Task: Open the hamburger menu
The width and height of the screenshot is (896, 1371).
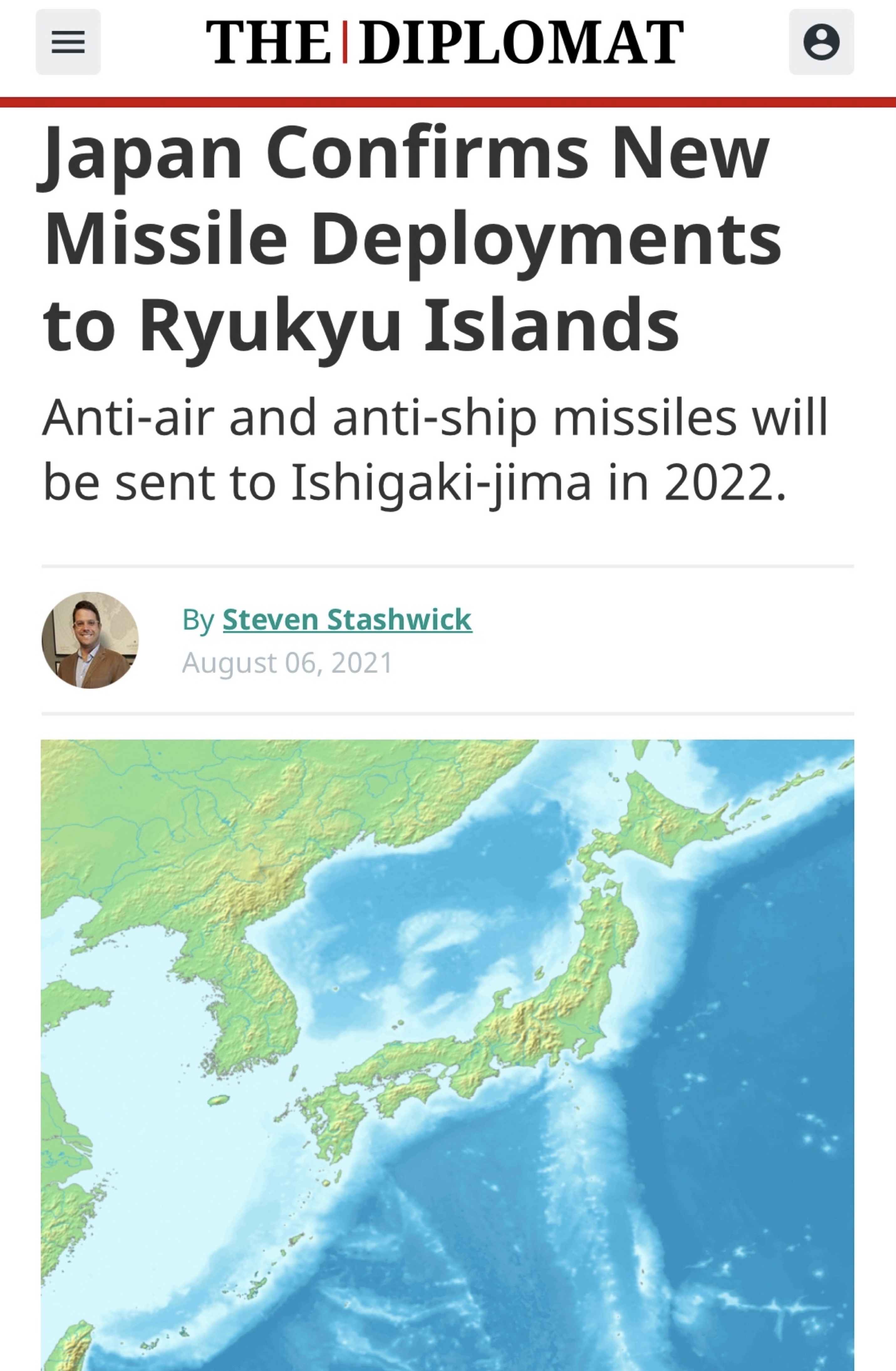Action: 68,42
